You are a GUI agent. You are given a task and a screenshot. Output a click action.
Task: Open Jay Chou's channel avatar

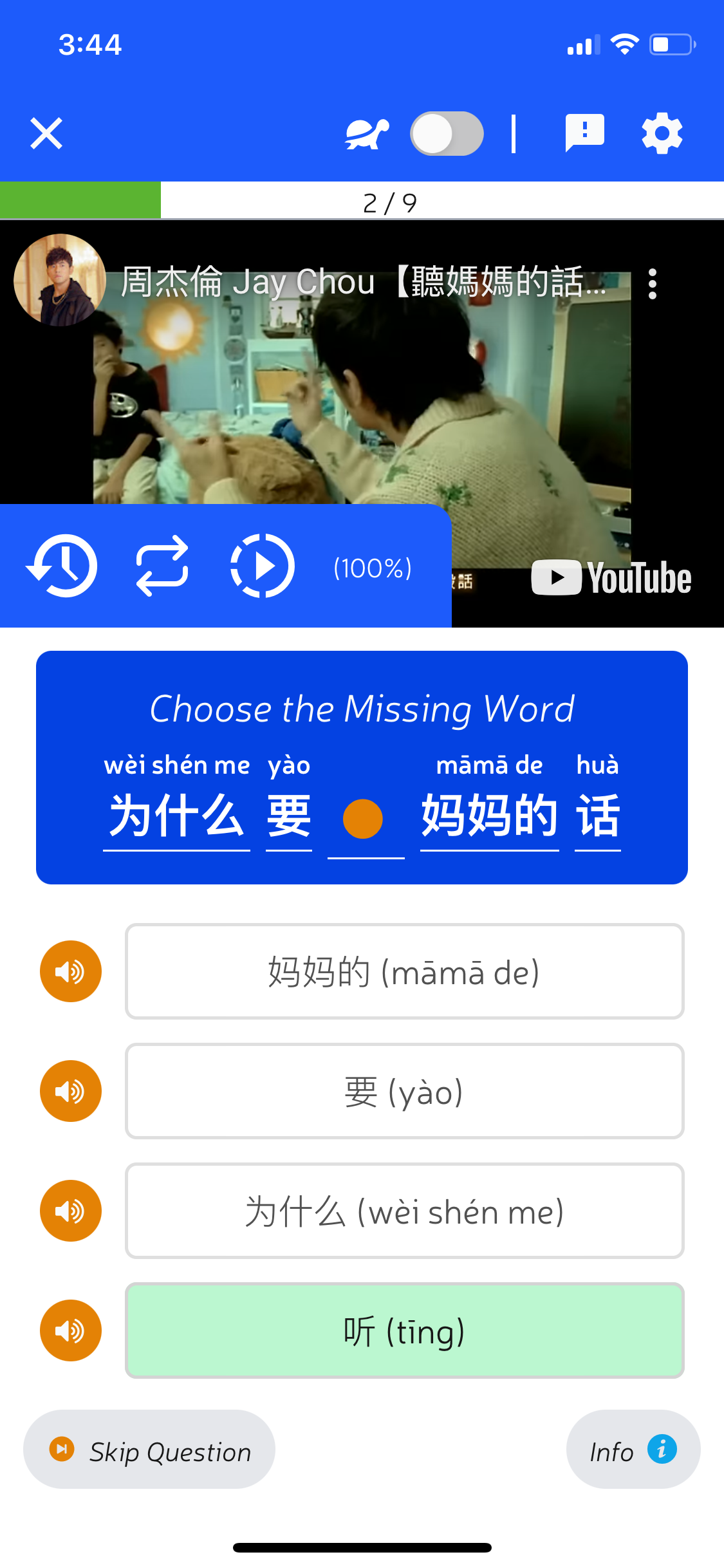click(60, 280)
